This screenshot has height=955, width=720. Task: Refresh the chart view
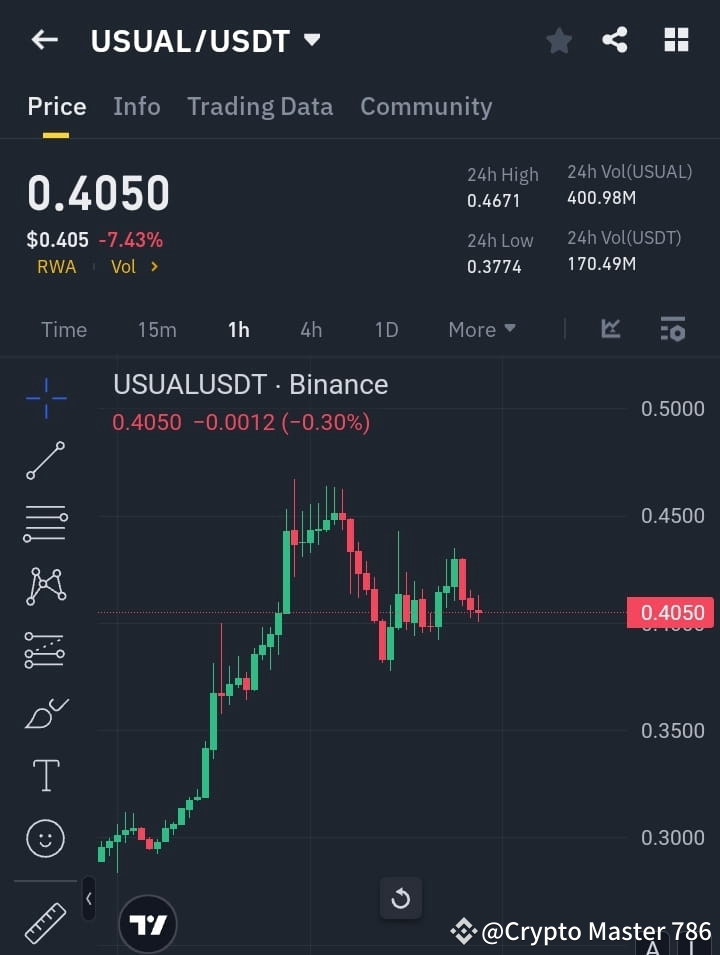coord(401,899)
